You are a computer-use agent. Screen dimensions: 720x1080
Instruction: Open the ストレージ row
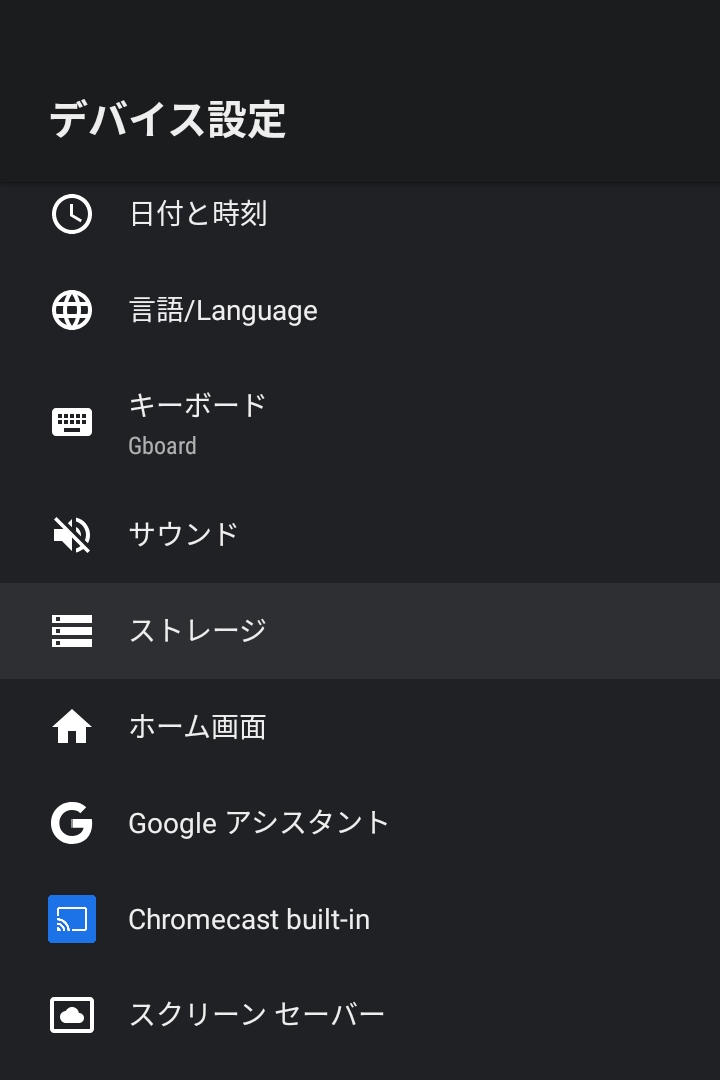click(x=198, y=631)
